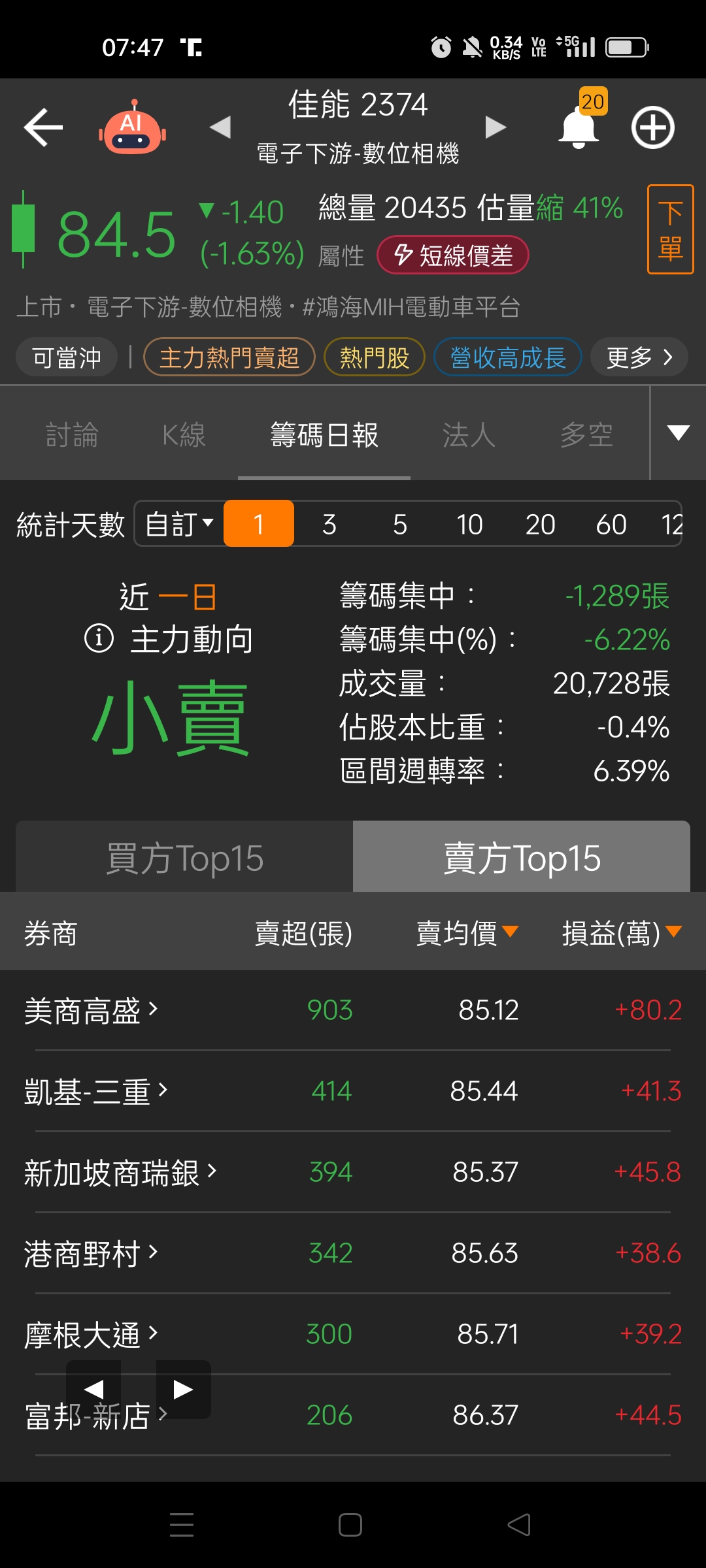Open the AI robot assistant
706x1568 pixels.
133,127
